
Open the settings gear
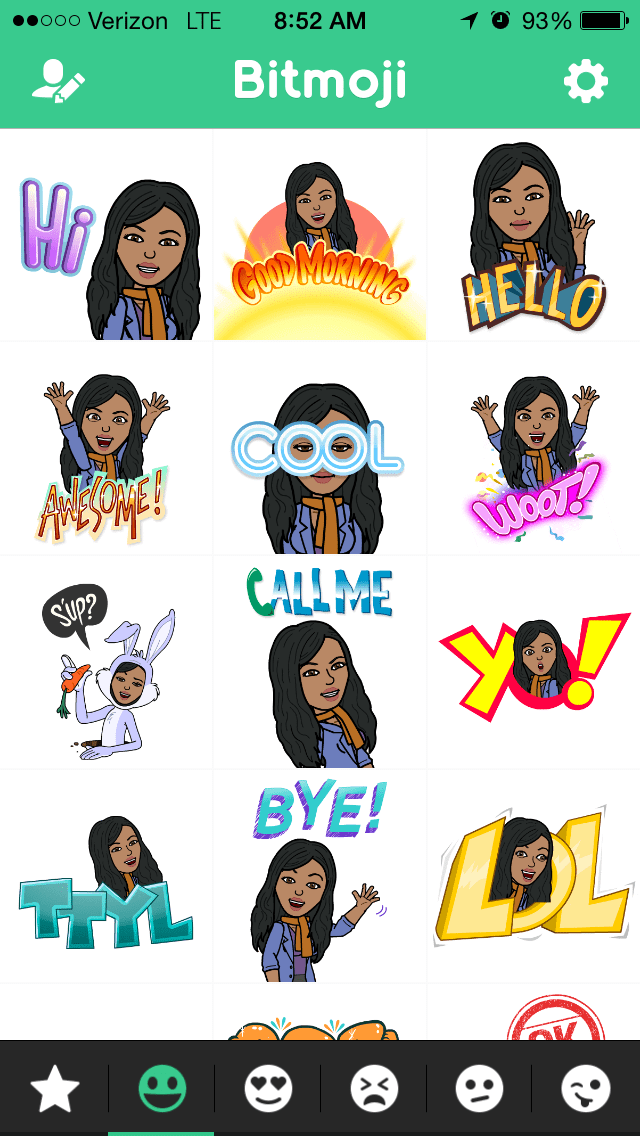pos(586,82)
